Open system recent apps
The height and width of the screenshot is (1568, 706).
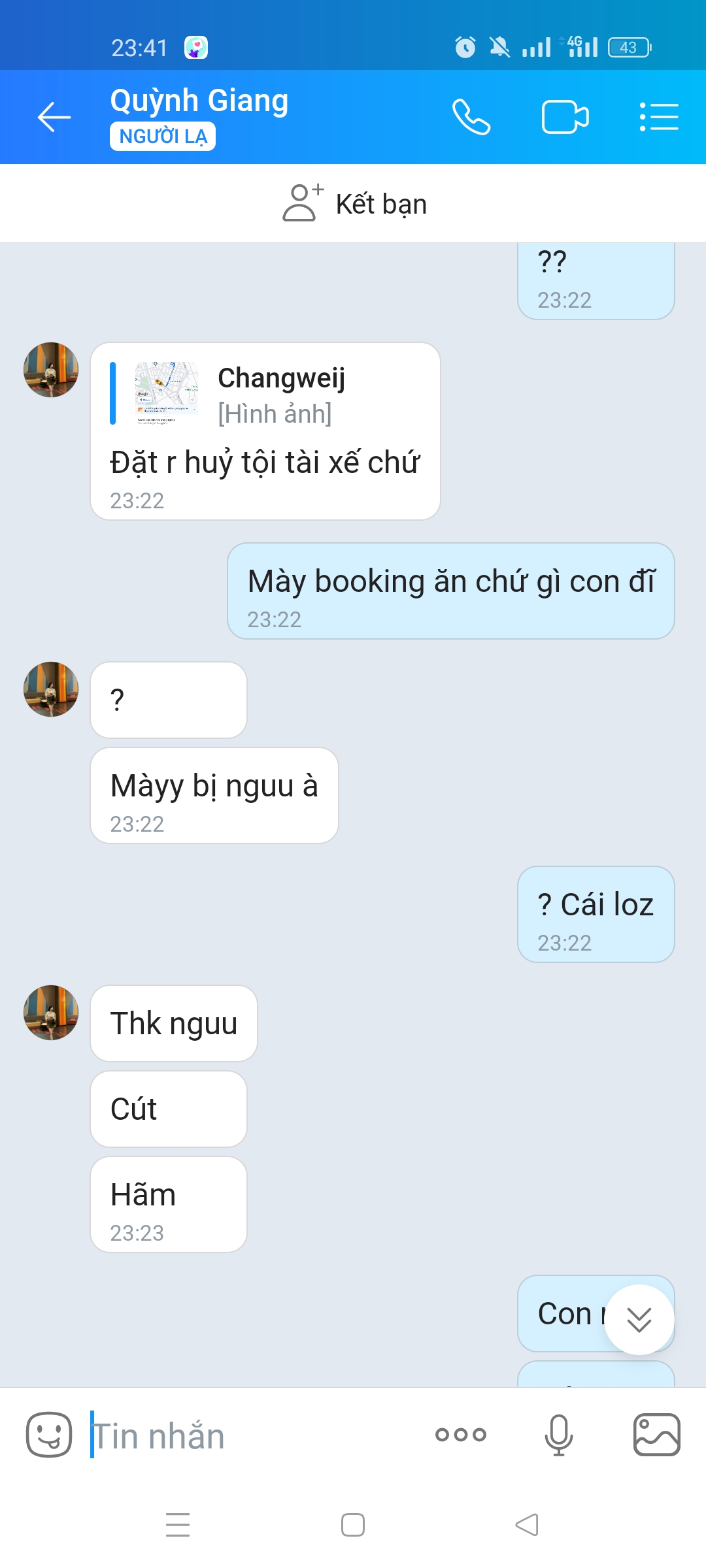[x=178, y=1525]
